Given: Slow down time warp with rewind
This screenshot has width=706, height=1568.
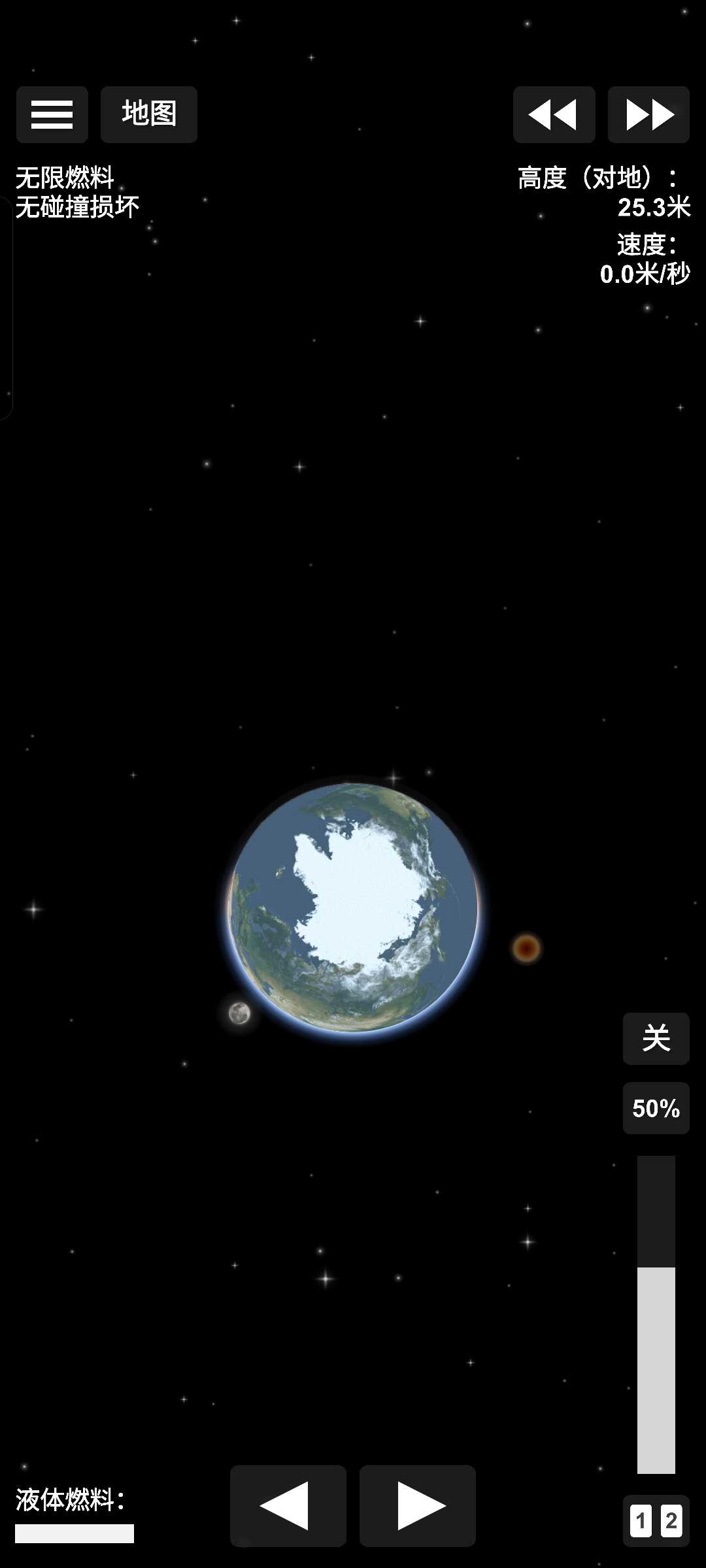Looking at the screenshot, I should (x=554, y=114).
